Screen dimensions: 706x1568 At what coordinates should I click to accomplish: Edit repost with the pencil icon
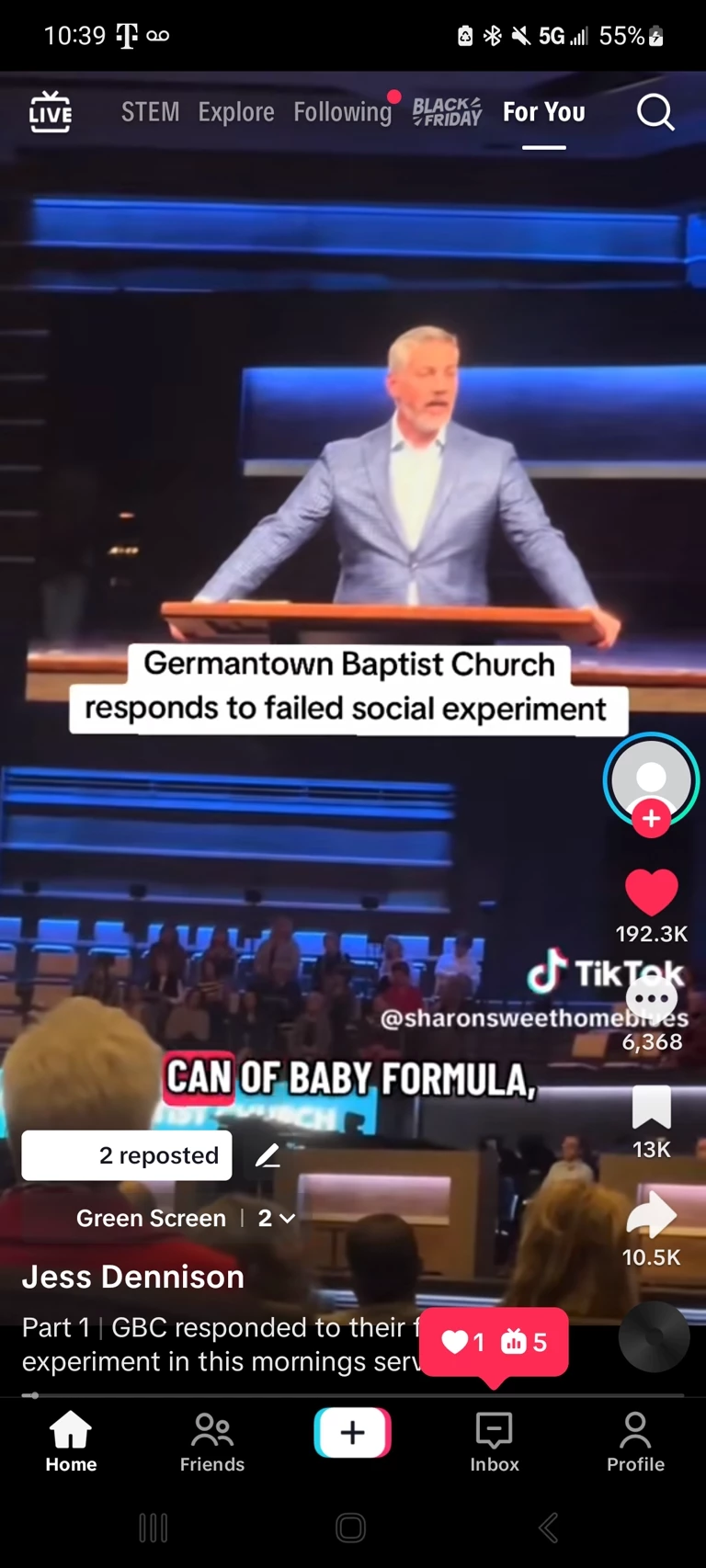268,1155
